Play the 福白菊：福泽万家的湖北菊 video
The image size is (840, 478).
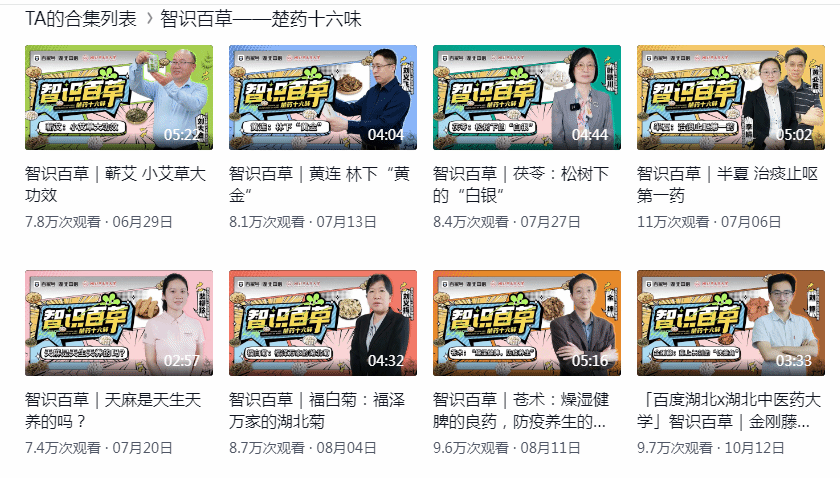coord(322,322)
